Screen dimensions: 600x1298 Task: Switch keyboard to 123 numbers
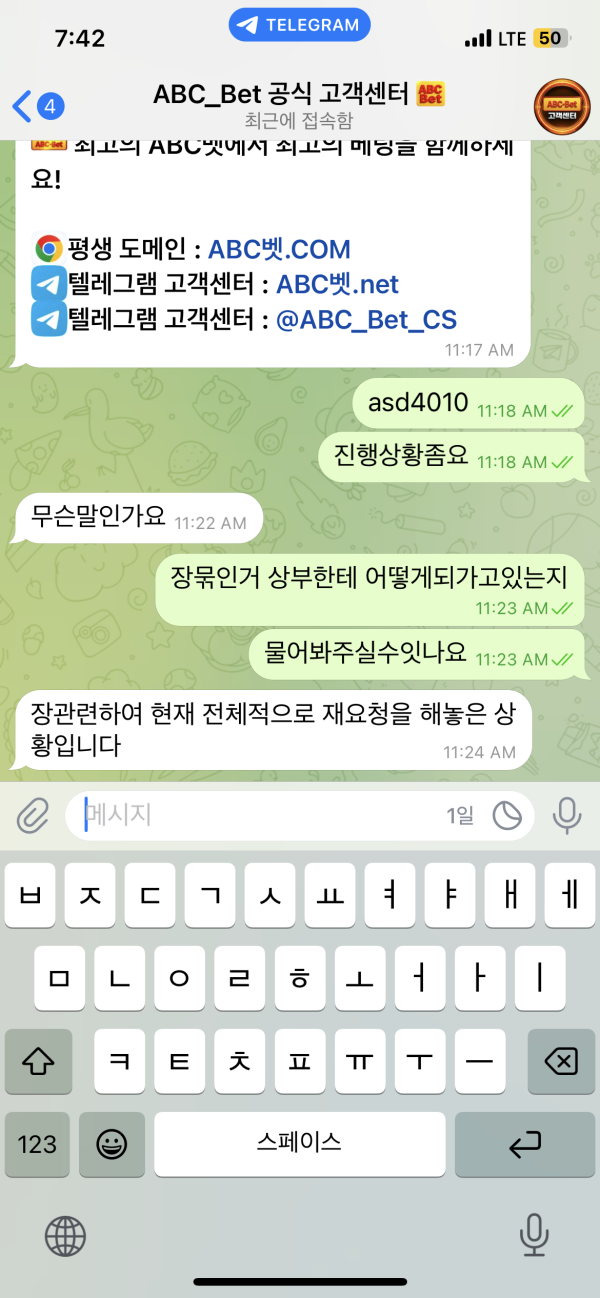pos(38,1143)
